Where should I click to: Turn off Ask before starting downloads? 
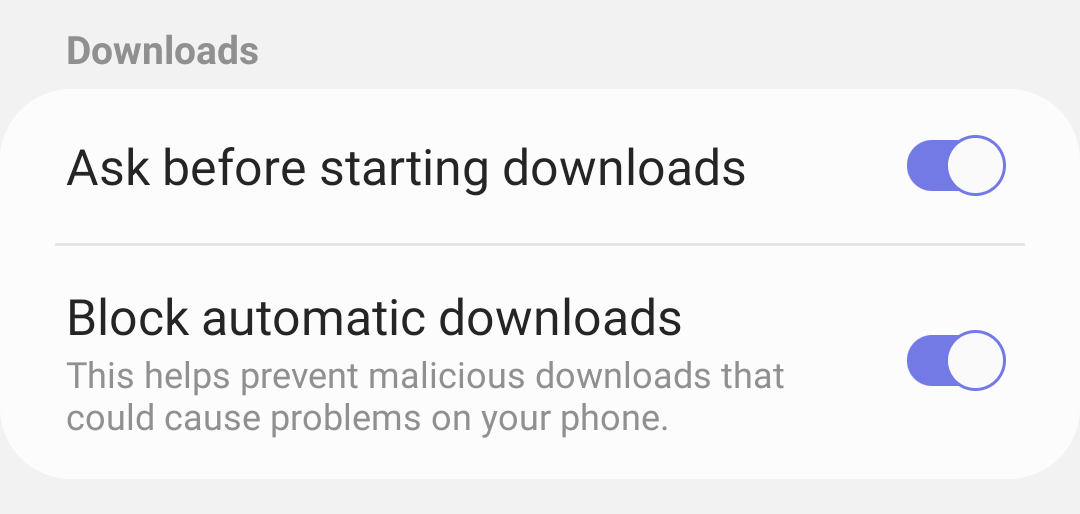(x=955, y=167)
